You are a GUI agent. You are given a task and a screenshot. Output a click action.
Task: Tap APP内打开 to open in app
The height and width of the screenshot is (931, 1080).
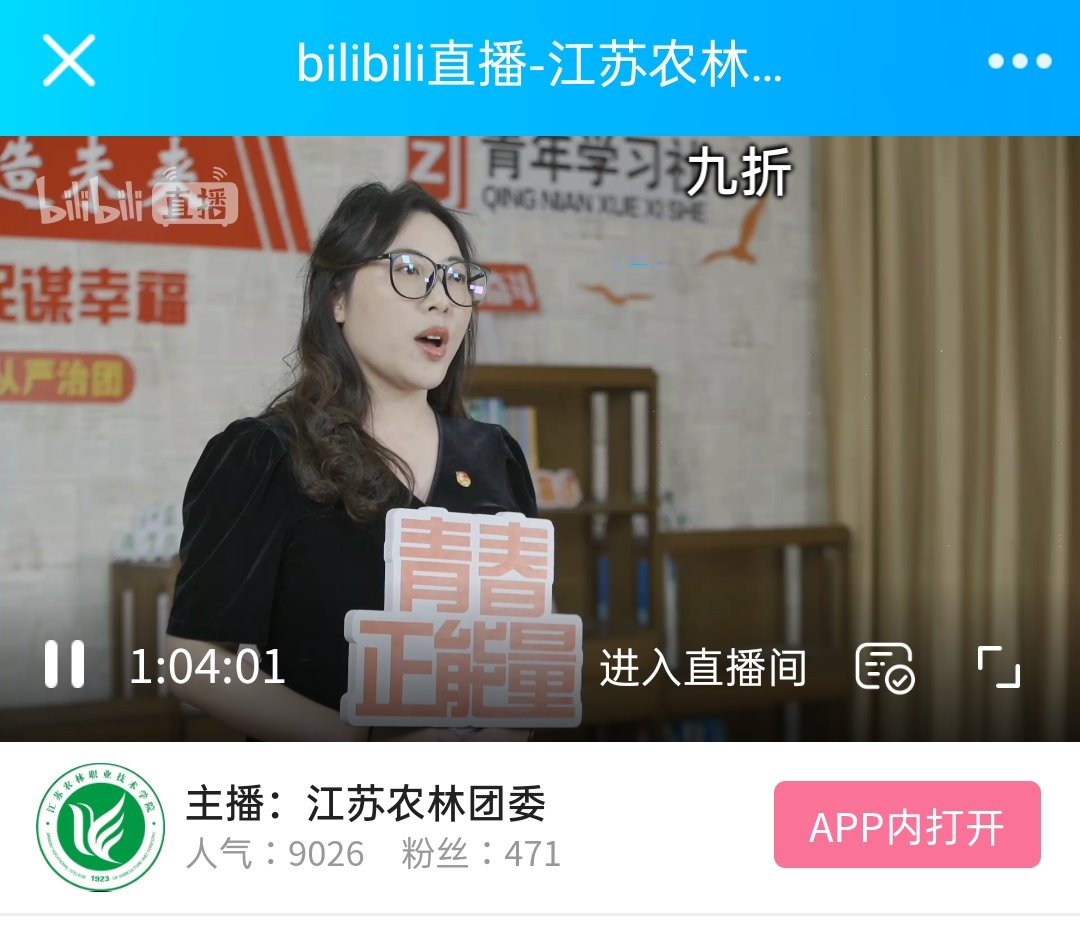pos(906,825)
